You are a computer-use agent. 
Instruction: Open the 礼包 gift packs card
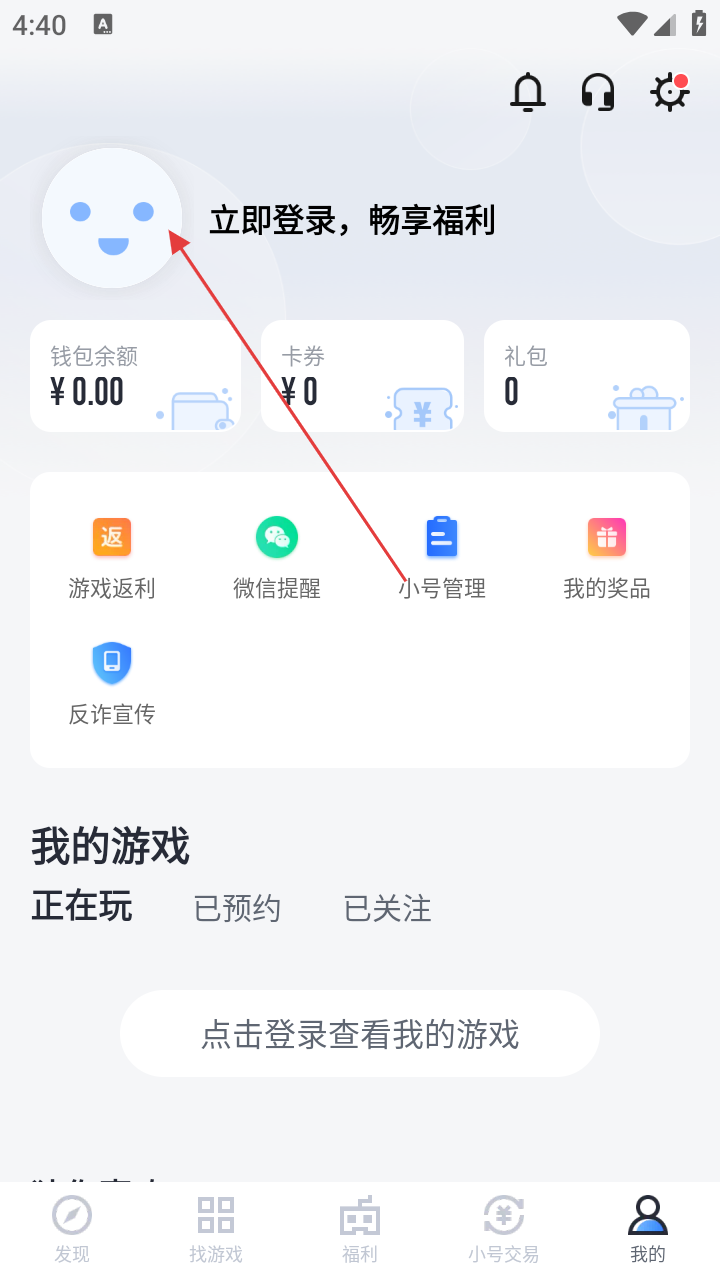[x=586, y=376]
